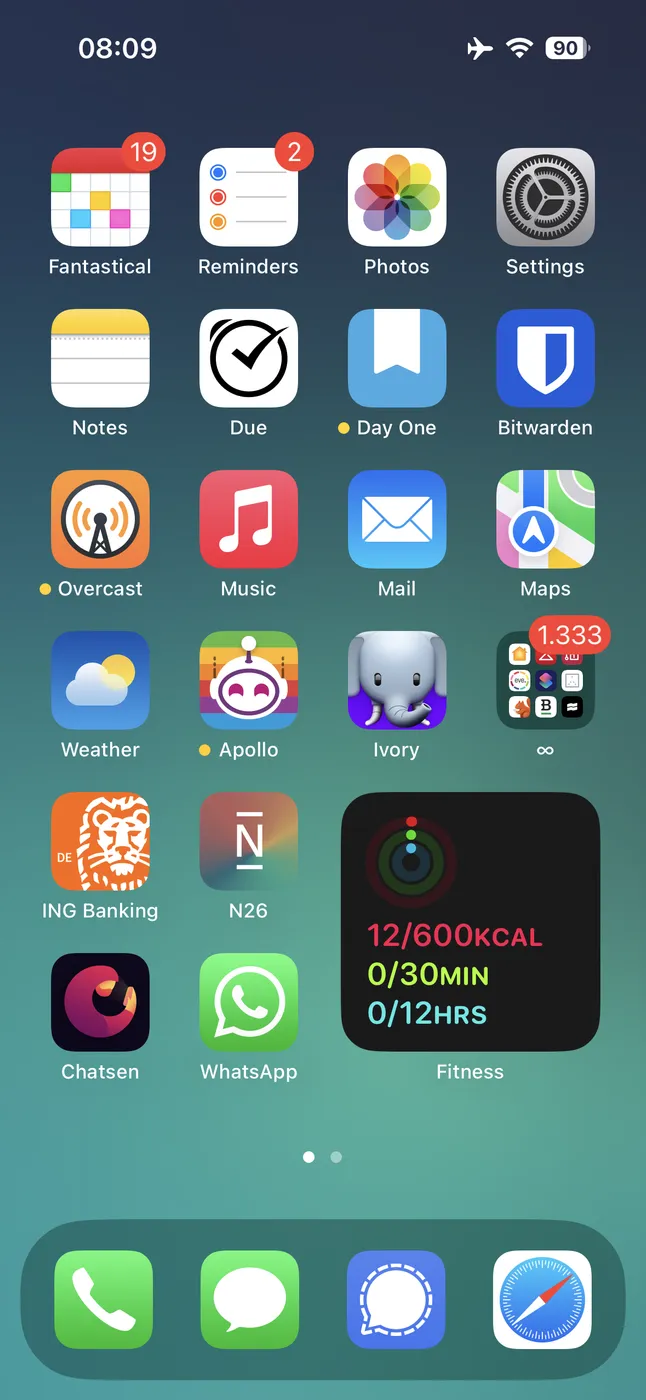Launch the Reminders app
Viewport: 646px width, 1400px height.
point(248,198)
